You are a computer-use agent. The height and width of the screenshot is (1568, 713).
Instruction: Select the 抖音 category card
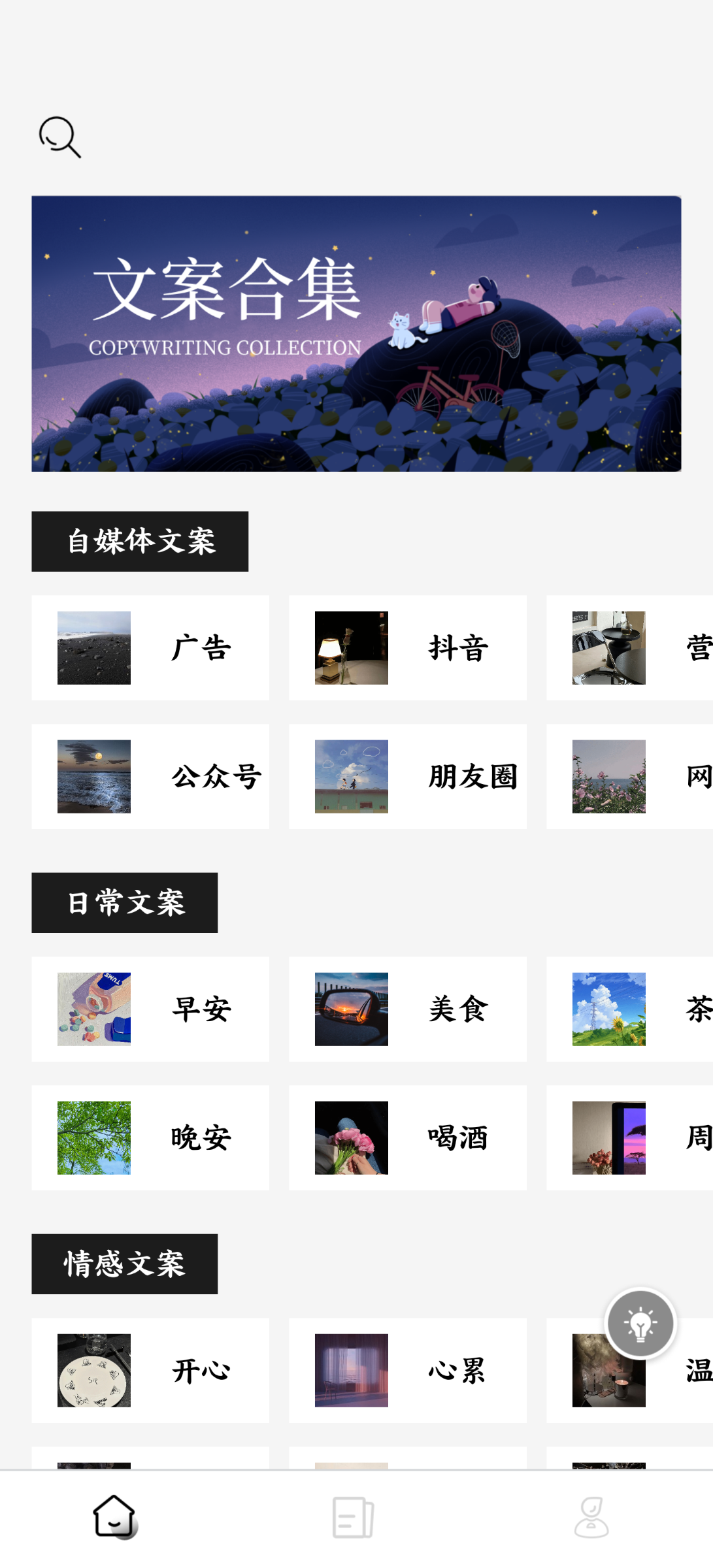click(x=407, y=647)
